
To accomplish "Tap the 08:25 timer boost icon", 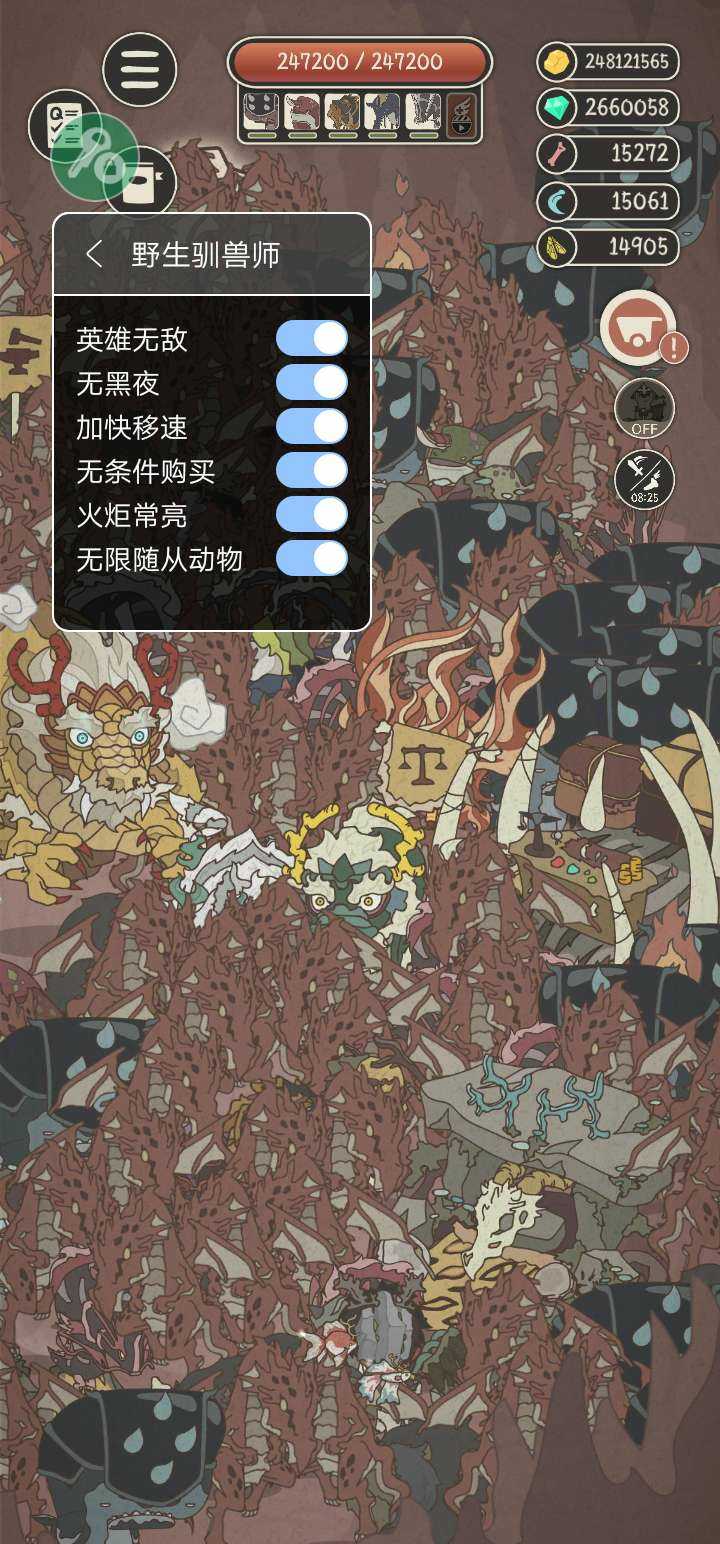I will point(644,478).
